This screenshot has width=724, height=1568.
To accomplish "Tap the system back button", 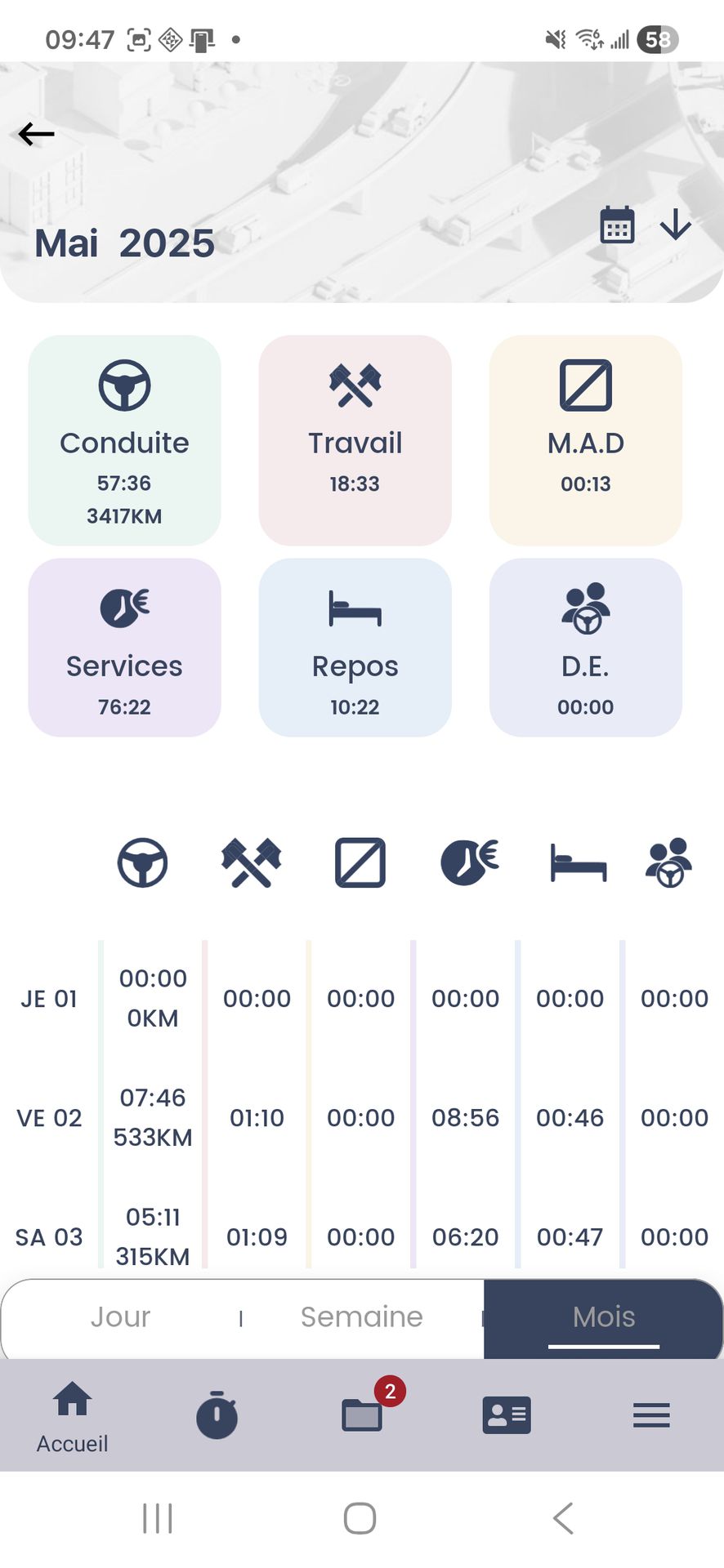I will point(563,1518).
